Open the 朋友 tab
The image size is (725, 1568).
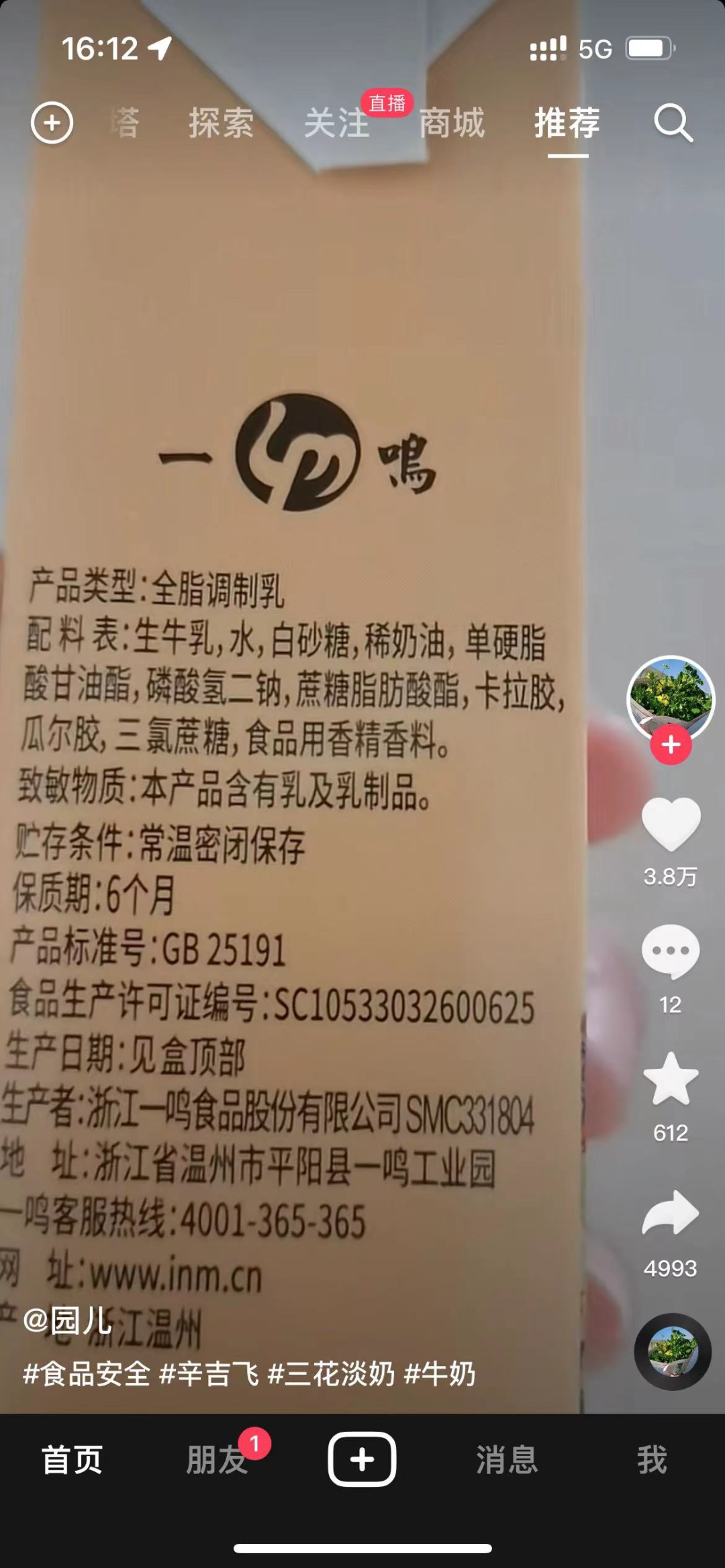pos(217,1460)
